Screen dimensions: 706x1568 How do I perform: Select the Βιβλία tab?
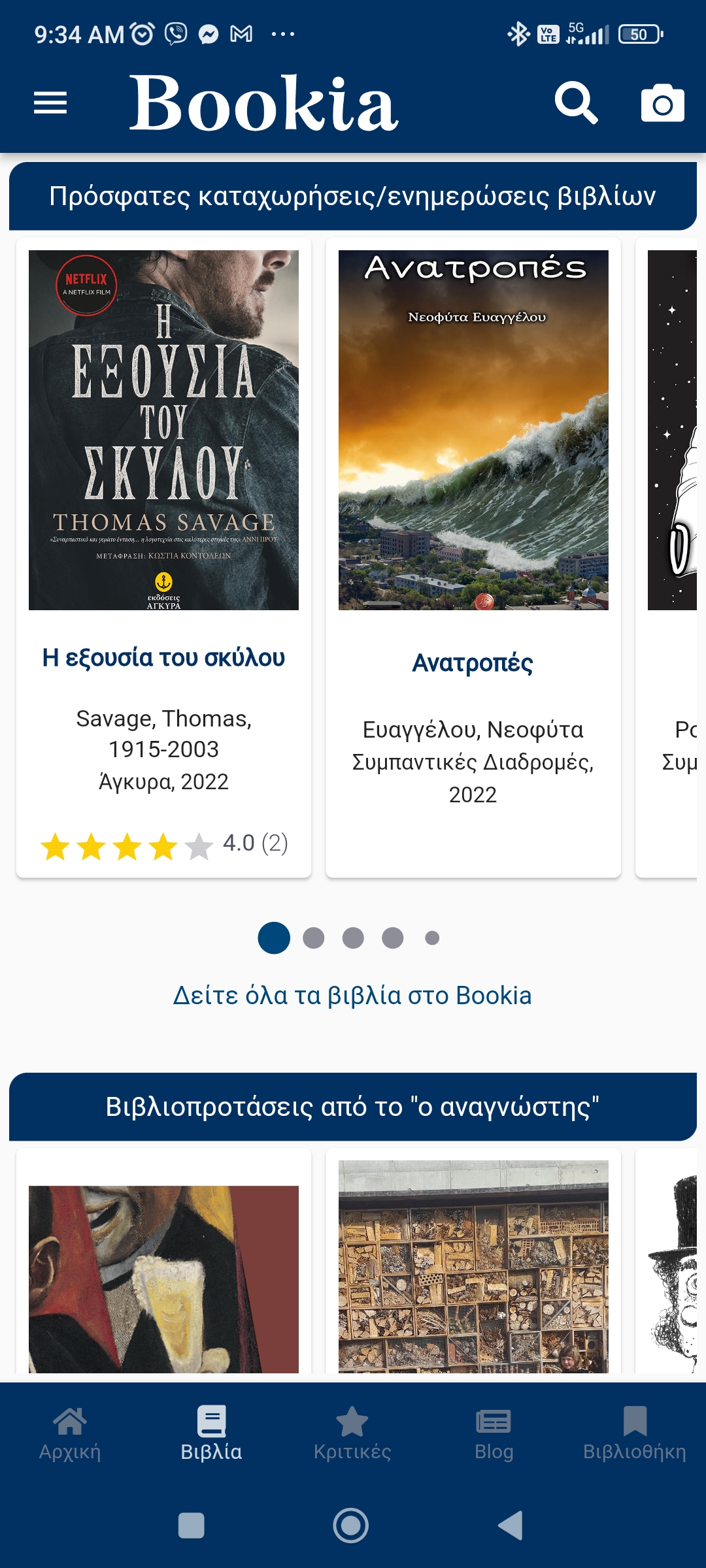tap(211, 1433)
